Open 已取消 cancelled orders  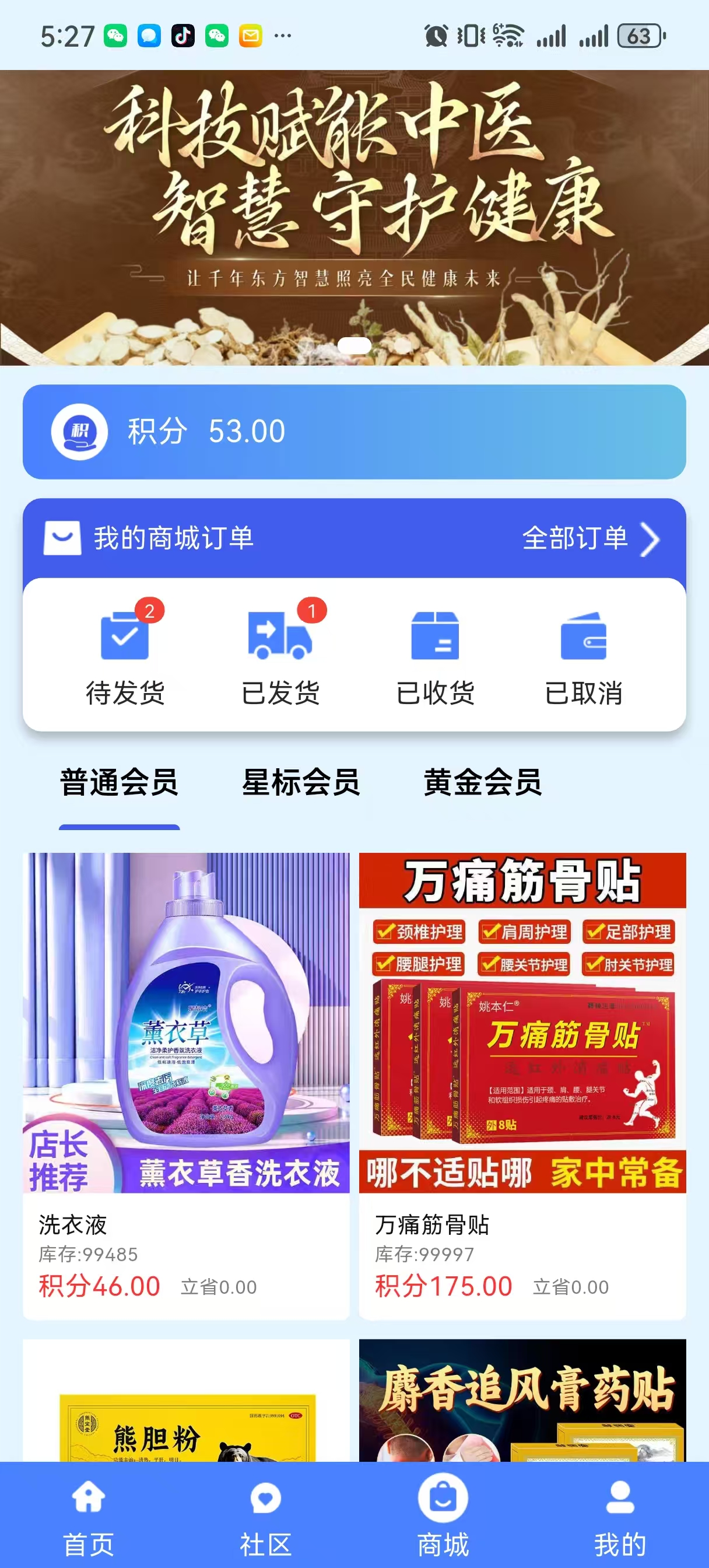(x=583, y=657)
